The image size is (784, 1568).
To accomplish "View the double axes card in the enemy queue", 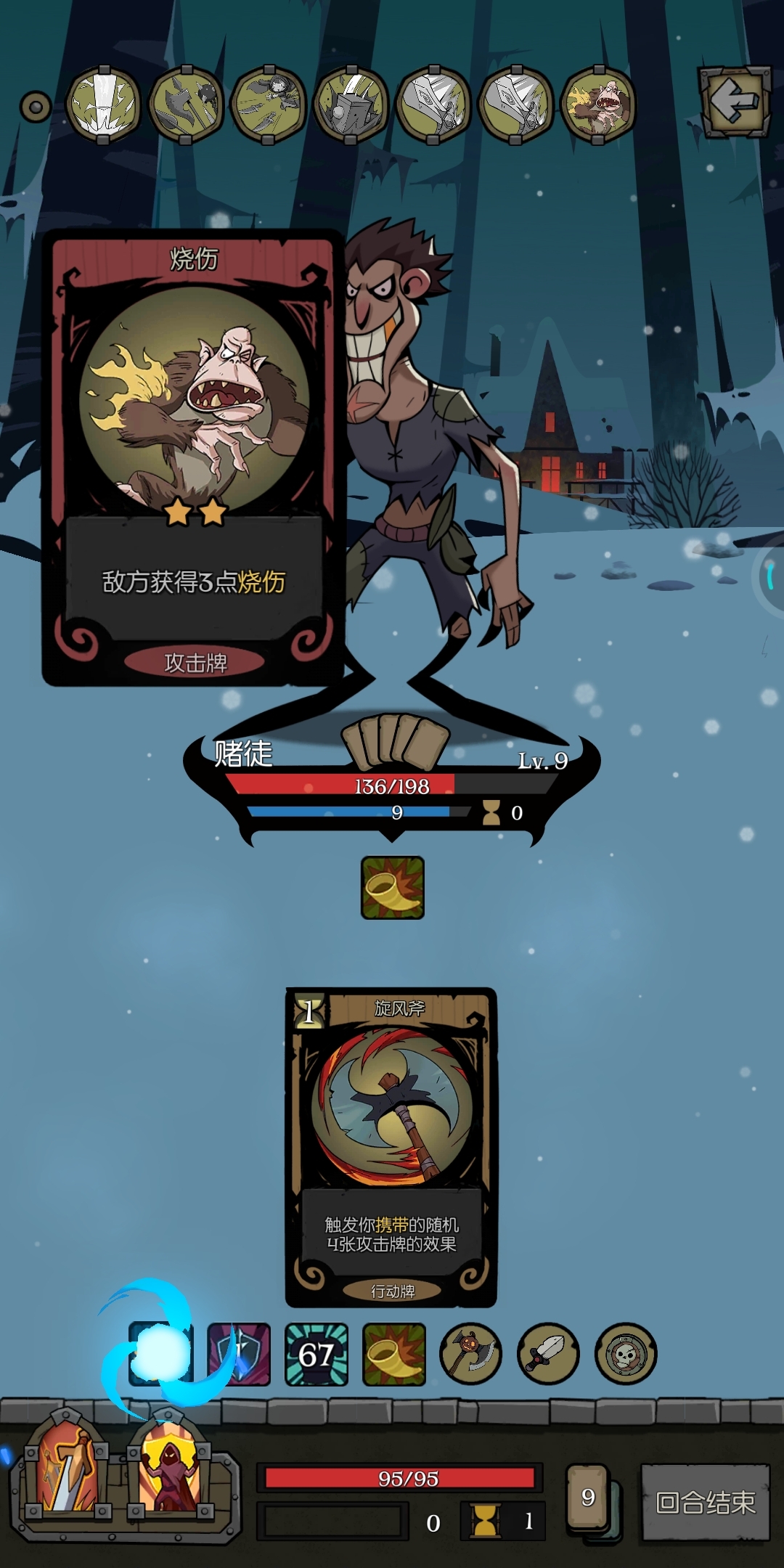I will pos(186,105).
